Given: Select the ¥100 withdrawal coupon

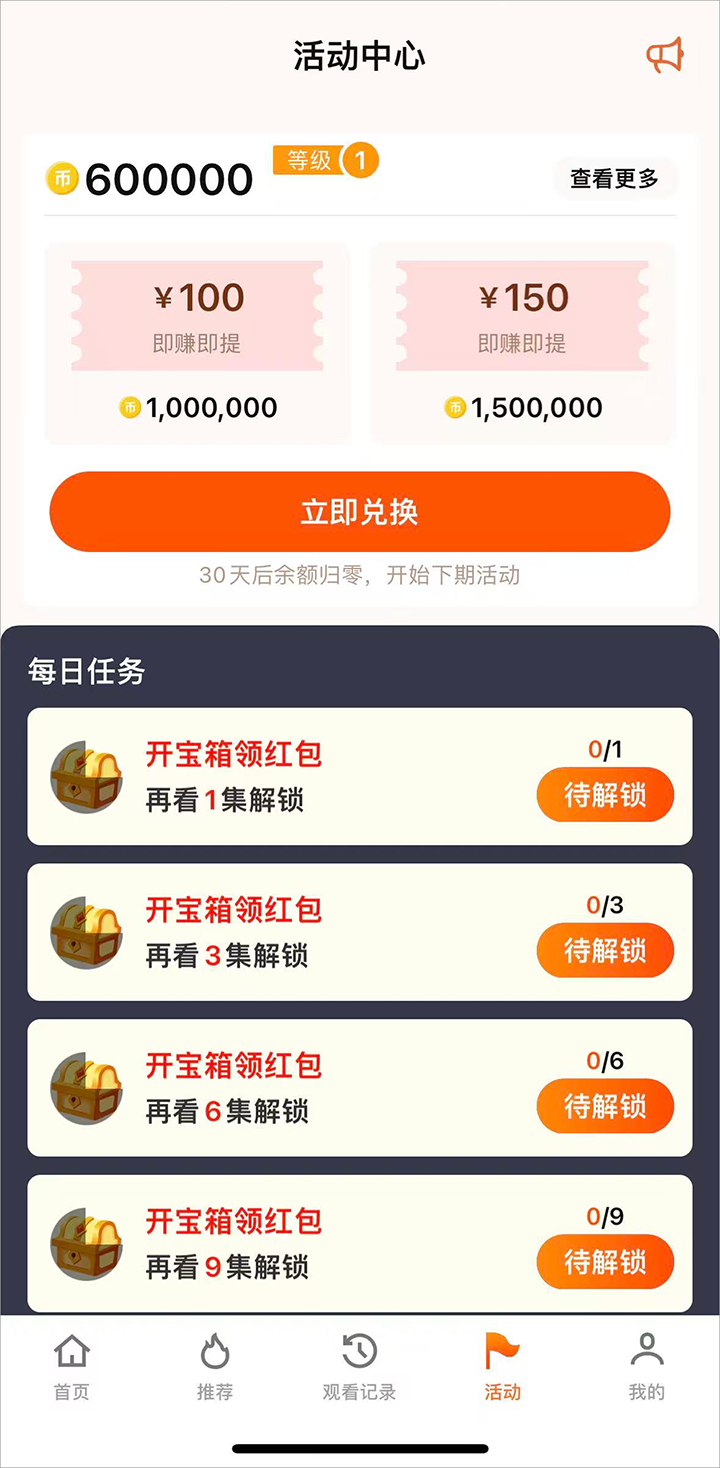Looking at the screenshot, I should pyautogui.click(x=197, y=342).
